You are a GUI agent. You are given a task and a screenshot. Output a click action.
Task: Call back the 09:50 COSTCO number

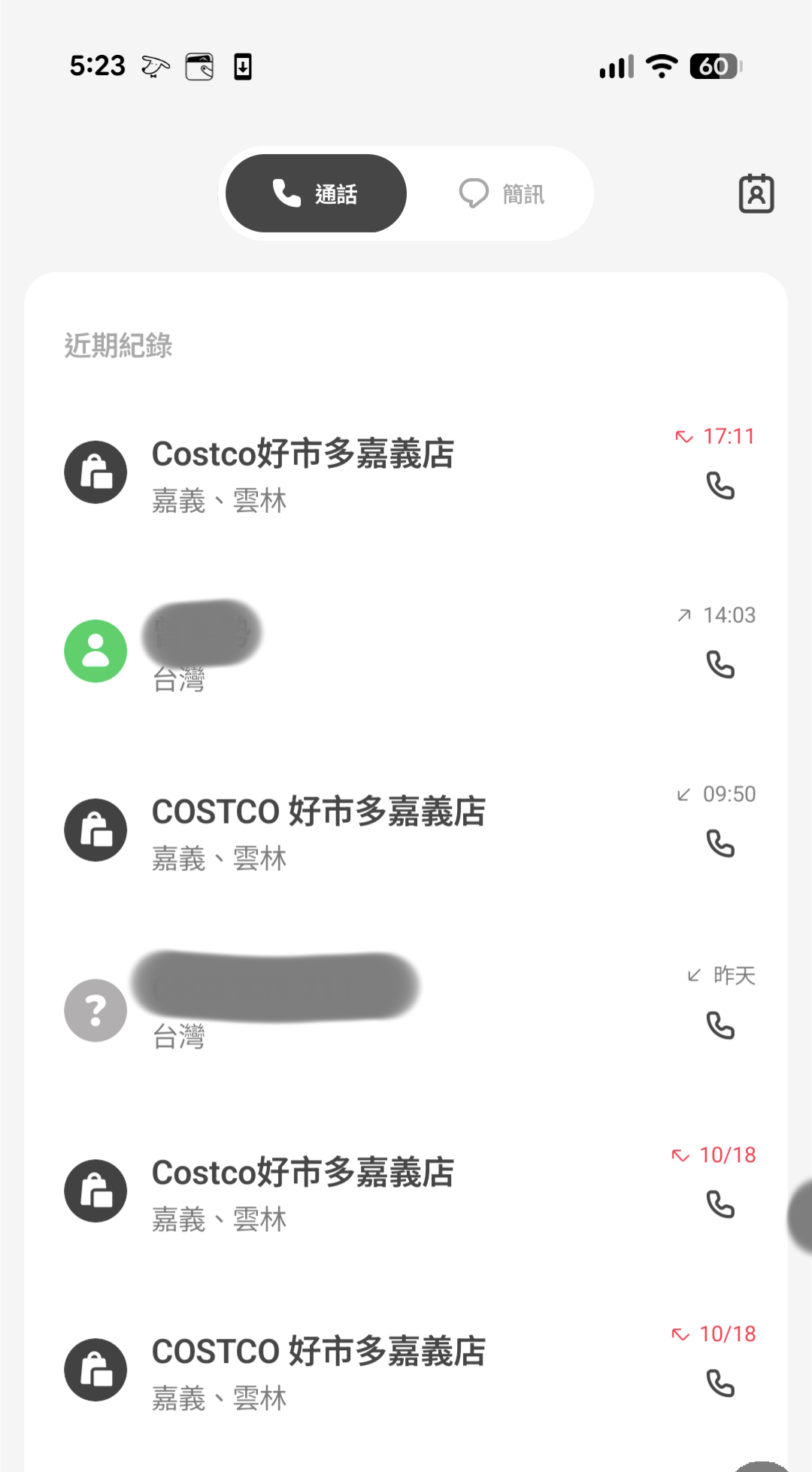tap(720, 844)
